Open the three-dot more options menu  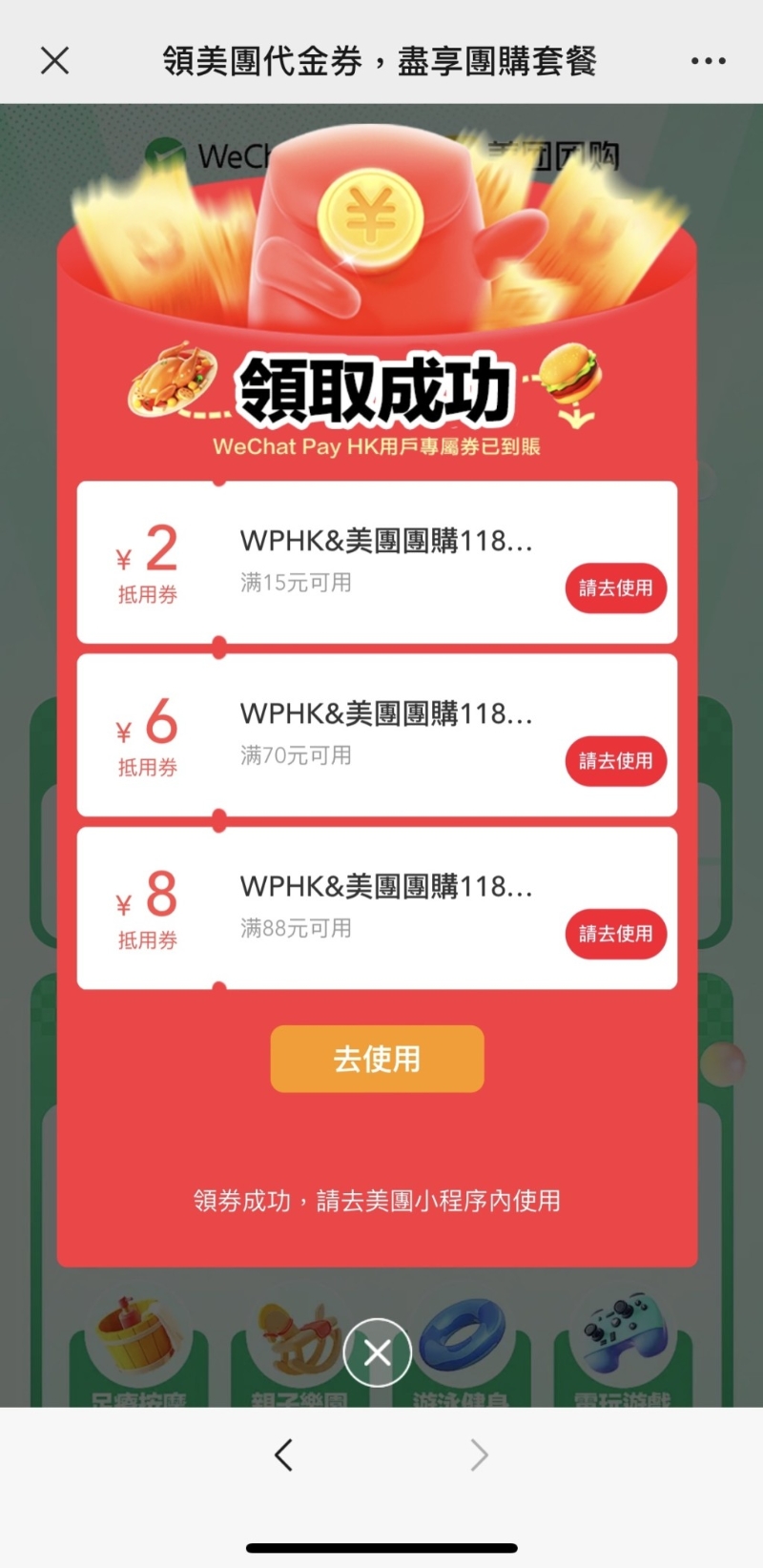pos(708,60)
